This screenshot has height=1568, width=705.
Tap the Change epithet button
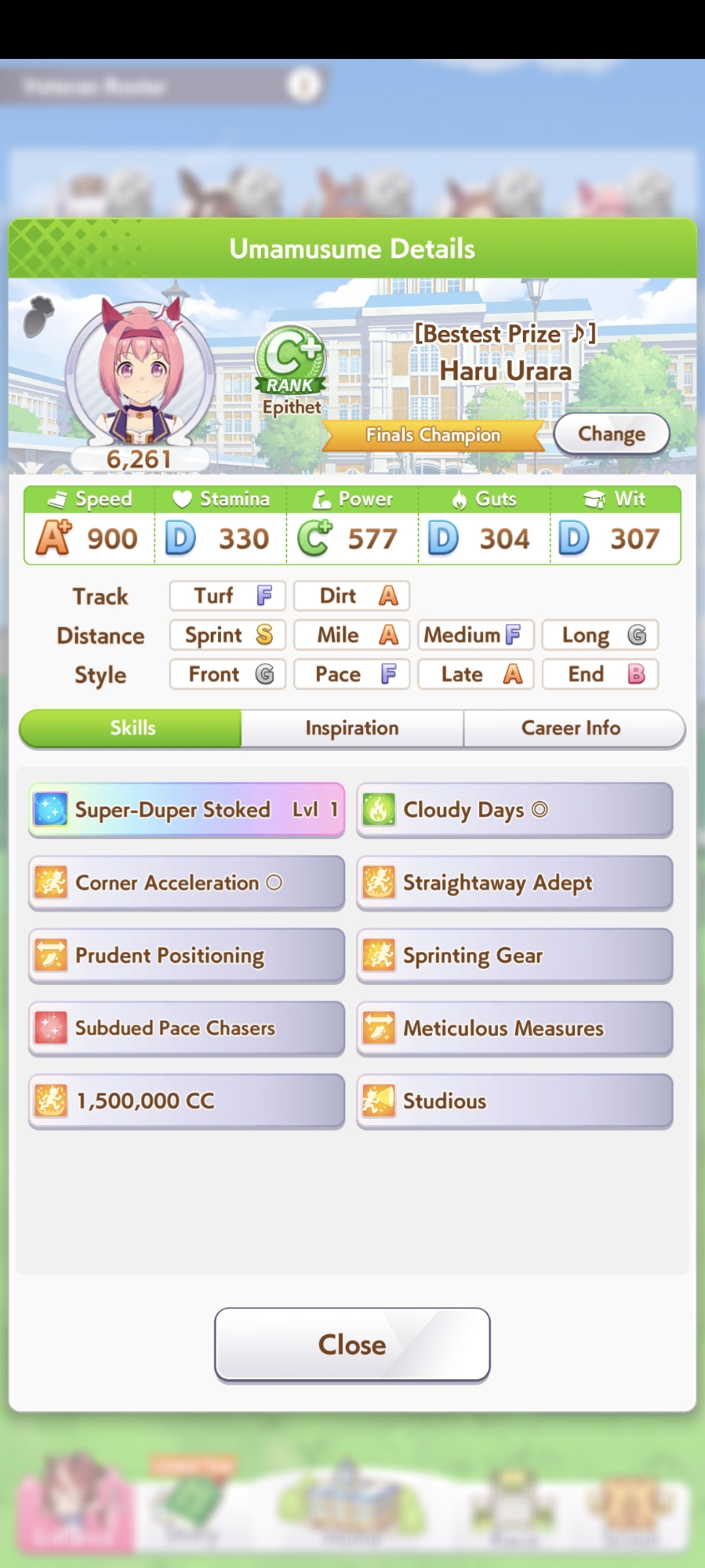click(x=611, y=434)
